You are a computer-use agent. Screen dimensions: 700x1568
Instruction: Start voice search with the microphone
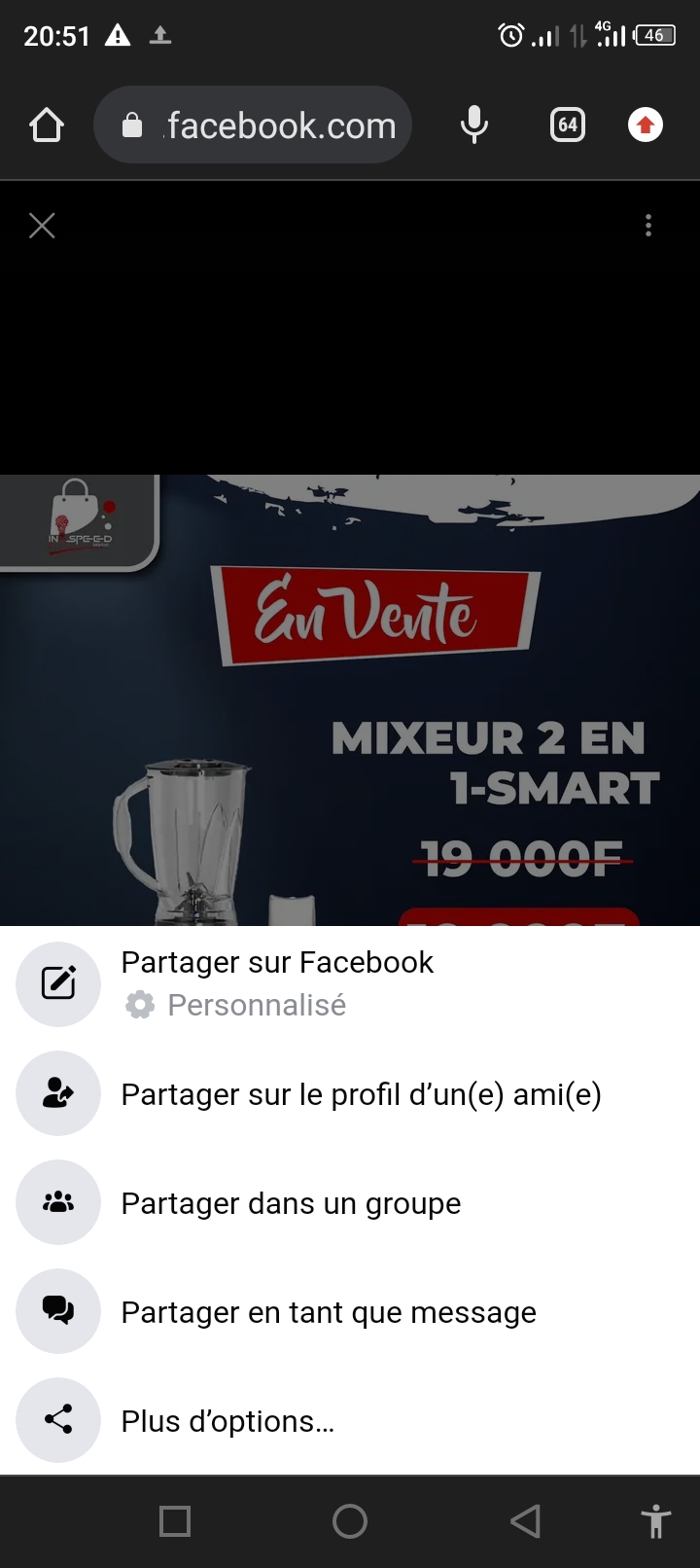point(474,125)
